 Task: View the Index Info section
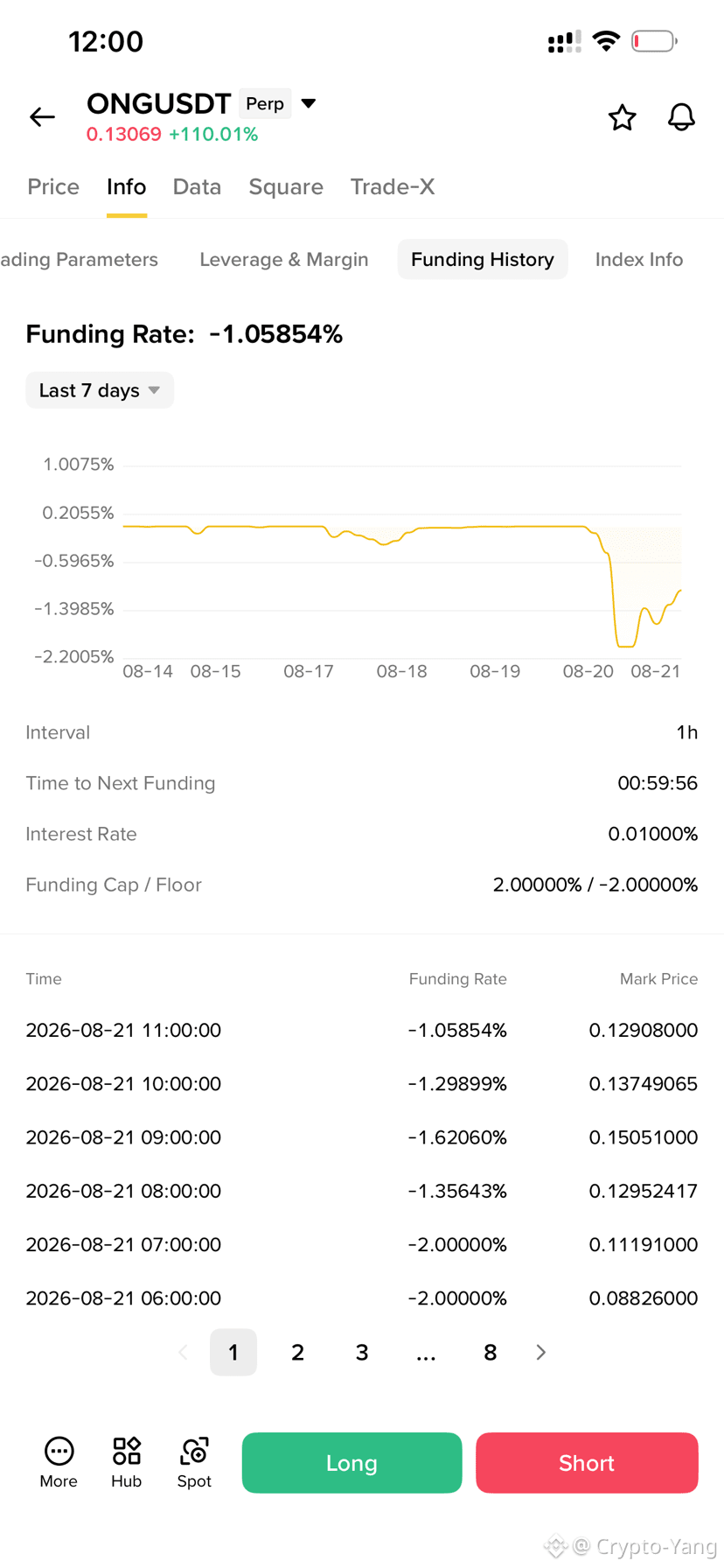pyautogui.click(x=639, y=259)
